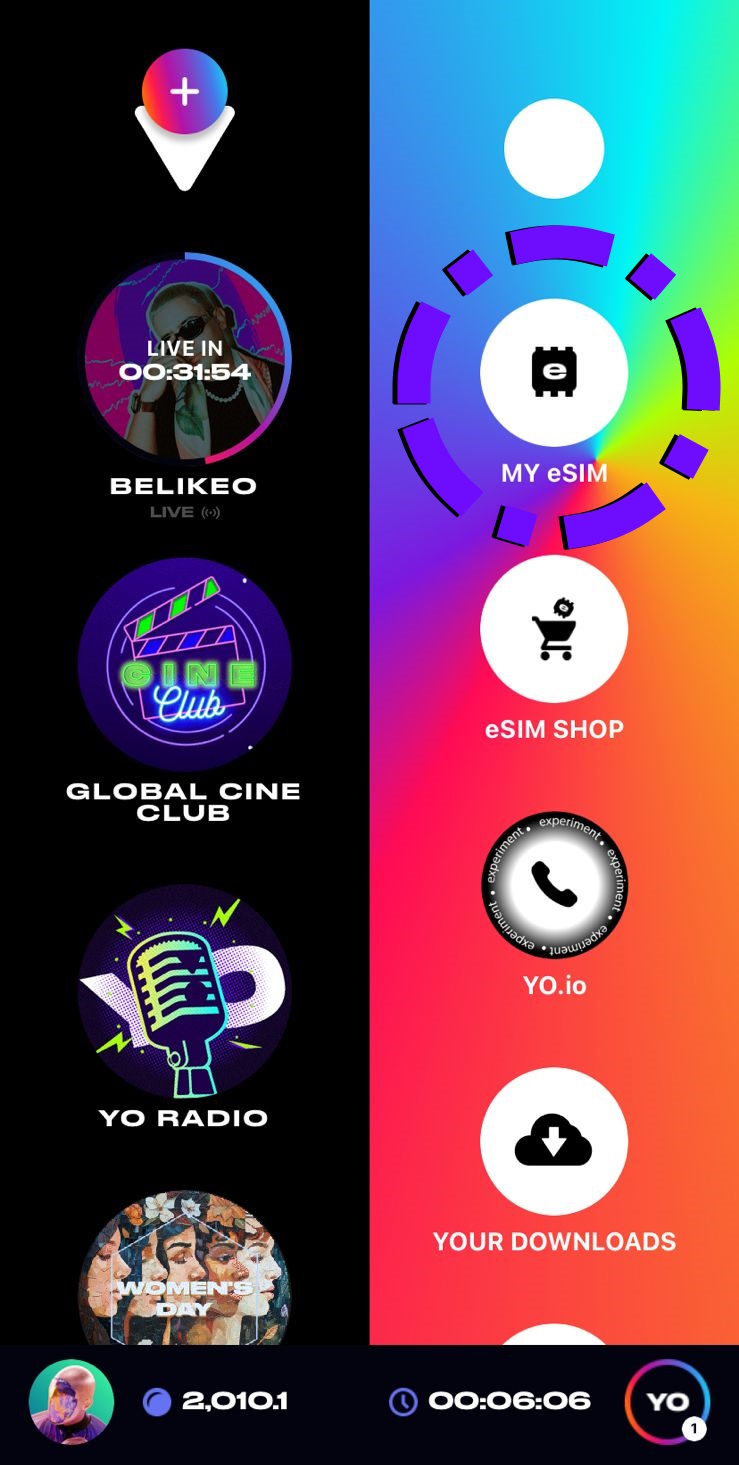The height and width of the screenshot is (1465, 739).
Task: Tap the YO.io phone icon
Action: [x=554, y=886]
